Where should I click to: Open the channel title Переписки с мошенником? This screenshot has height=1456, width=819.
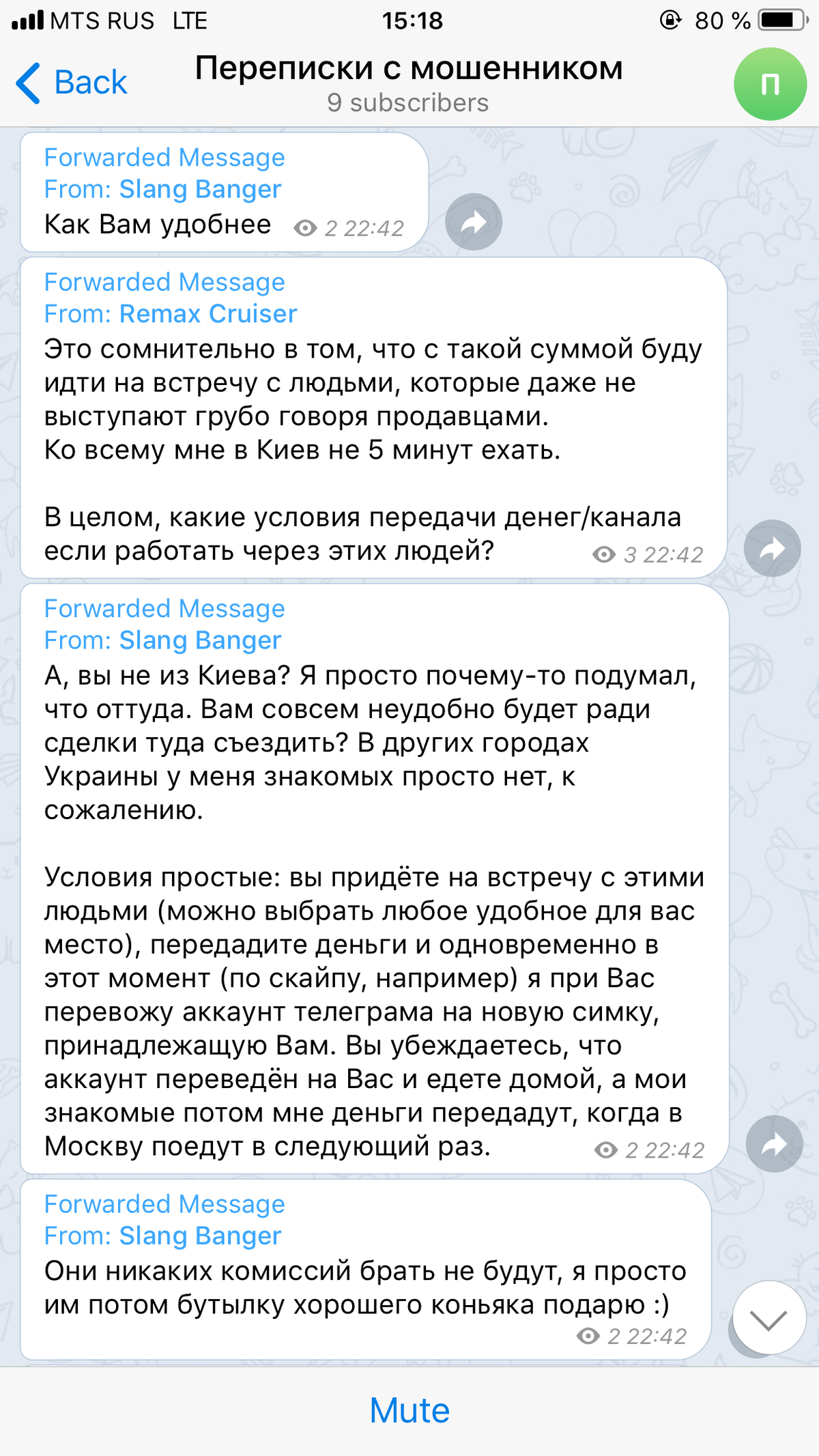[x=408, y=69]
